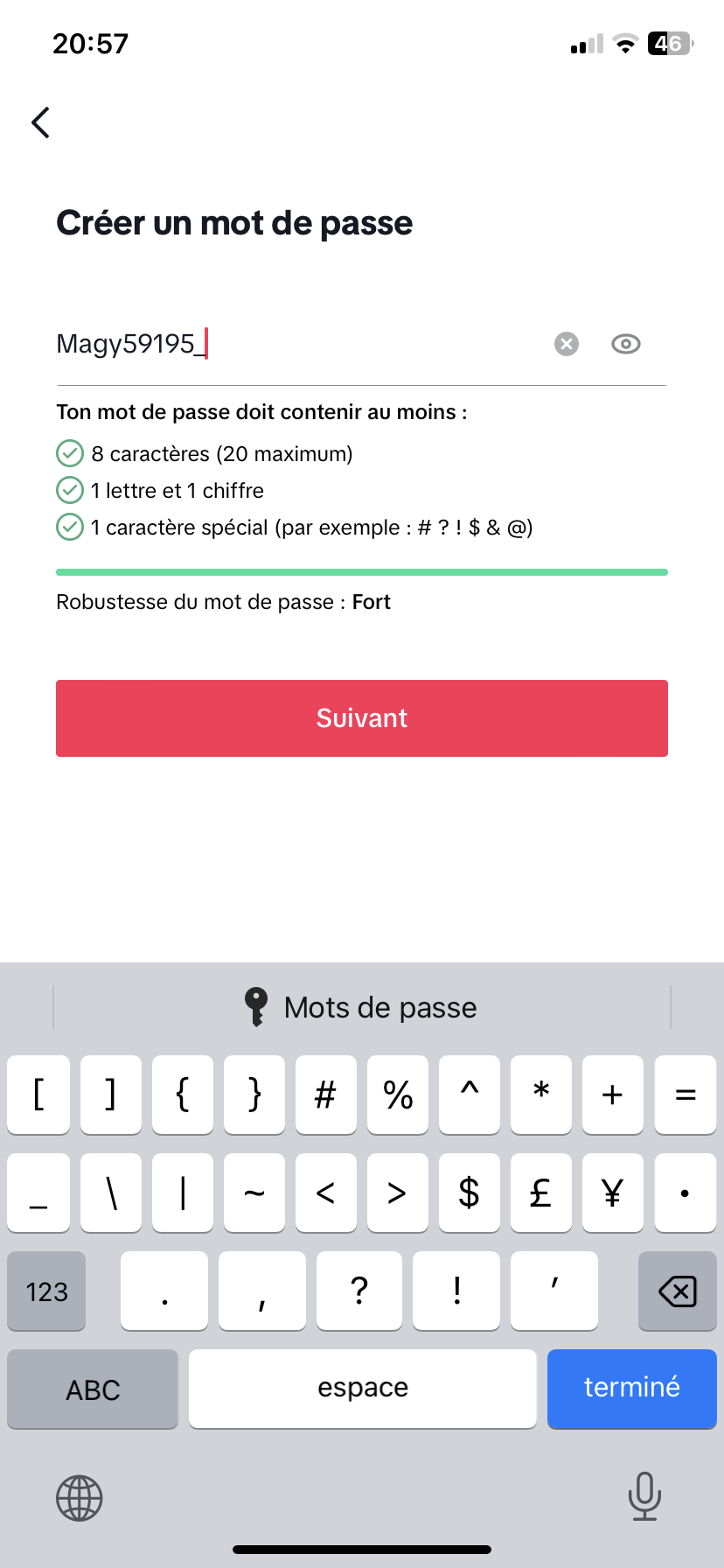Screen dimensions: 724x1568
Task: Switch keyboard to ABC letters
Action: 93,1389
